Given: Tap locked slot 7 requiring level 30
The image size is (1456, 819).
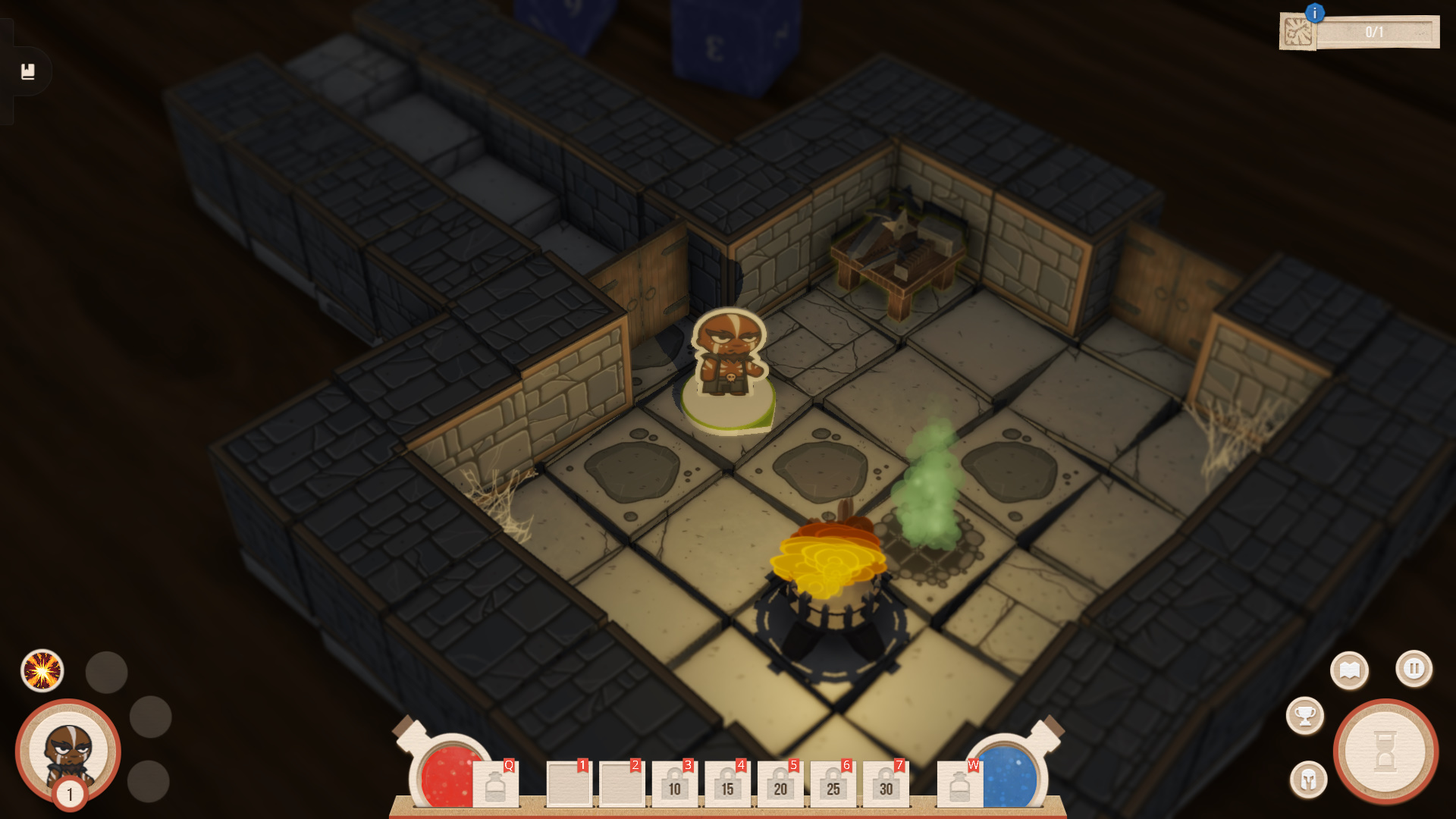Looking at the screenshot, I should click(x=886, y=784).
